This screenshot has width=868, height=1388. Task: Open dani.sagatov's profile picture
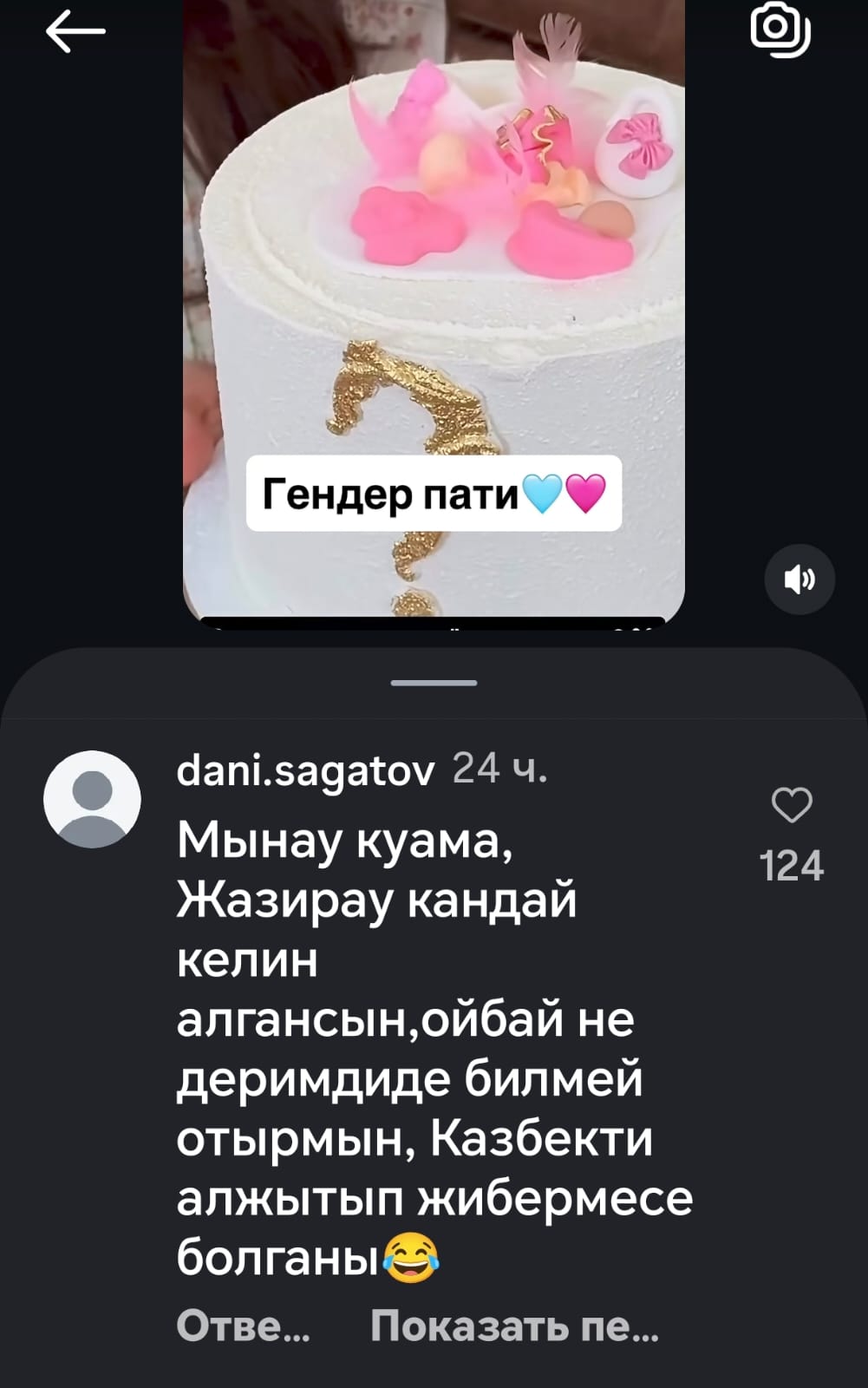coord(92,799)
